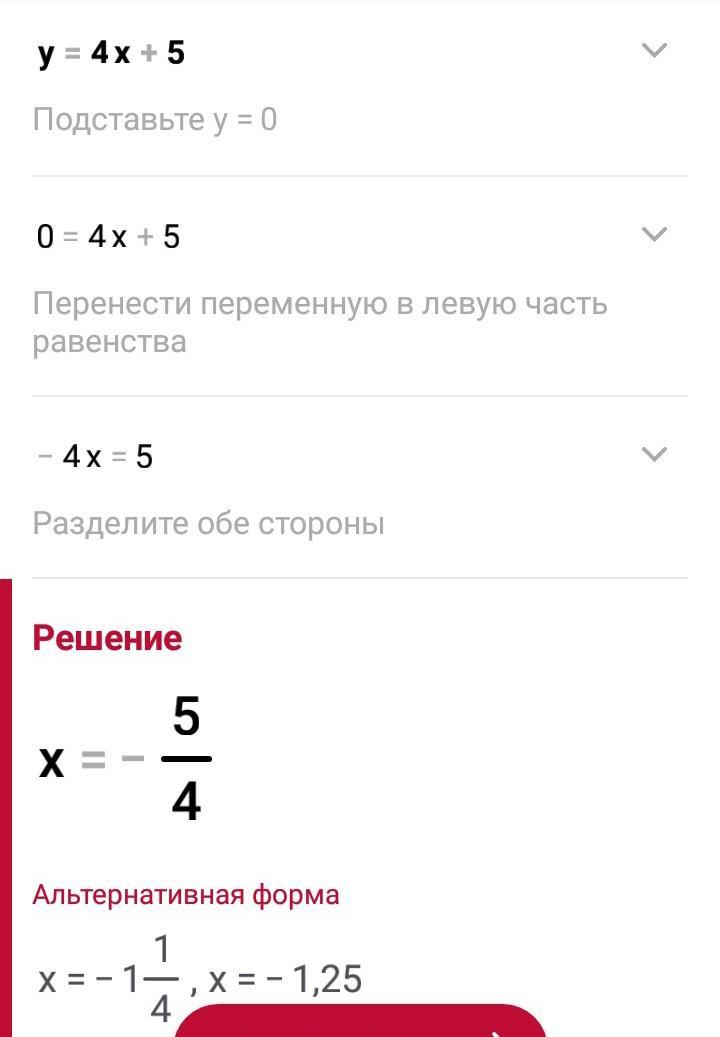Expand the y = 4x + 5 step

coord(654,50)
